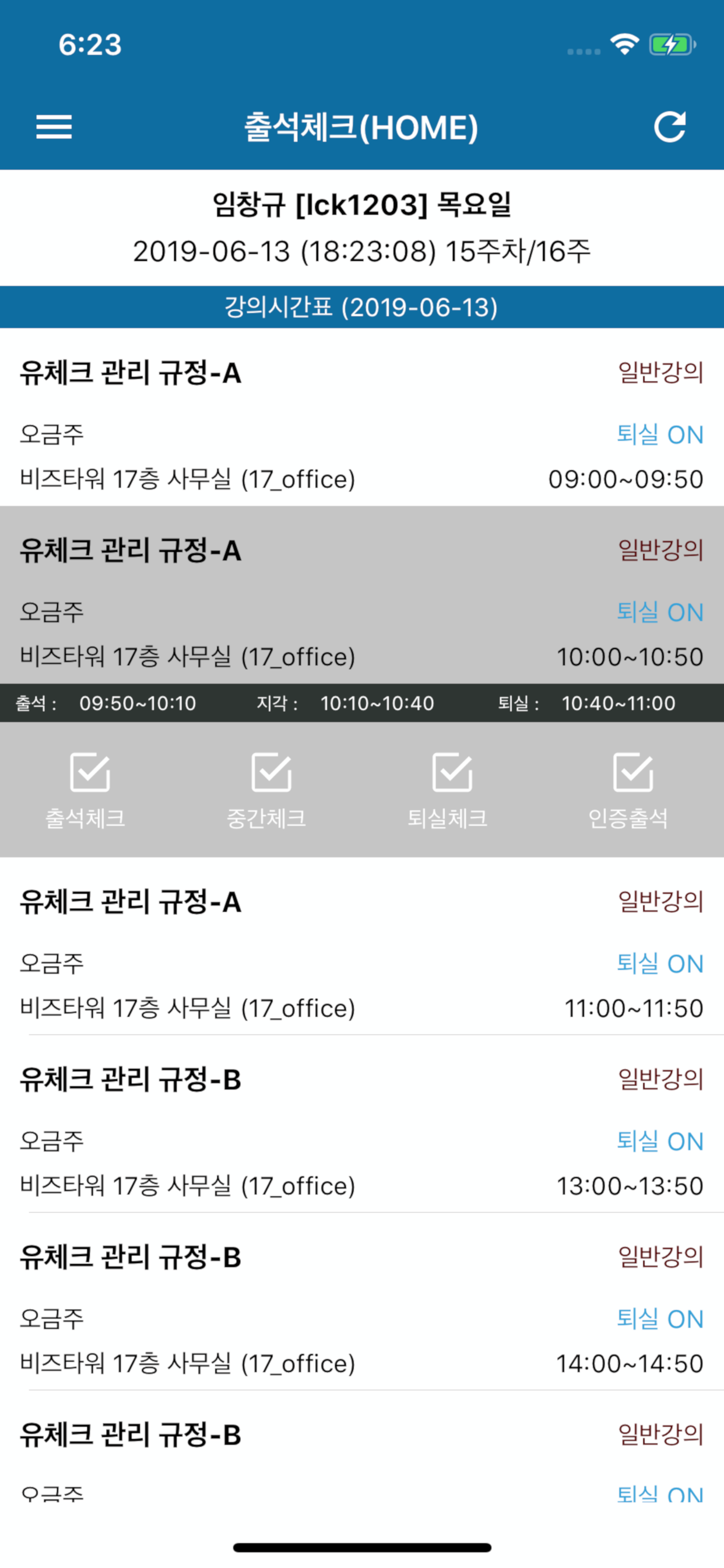Toggle 퇴실 ON for the 11:00 lecture
Screen dimensions: 724x1568
click(x=660, y=964)
